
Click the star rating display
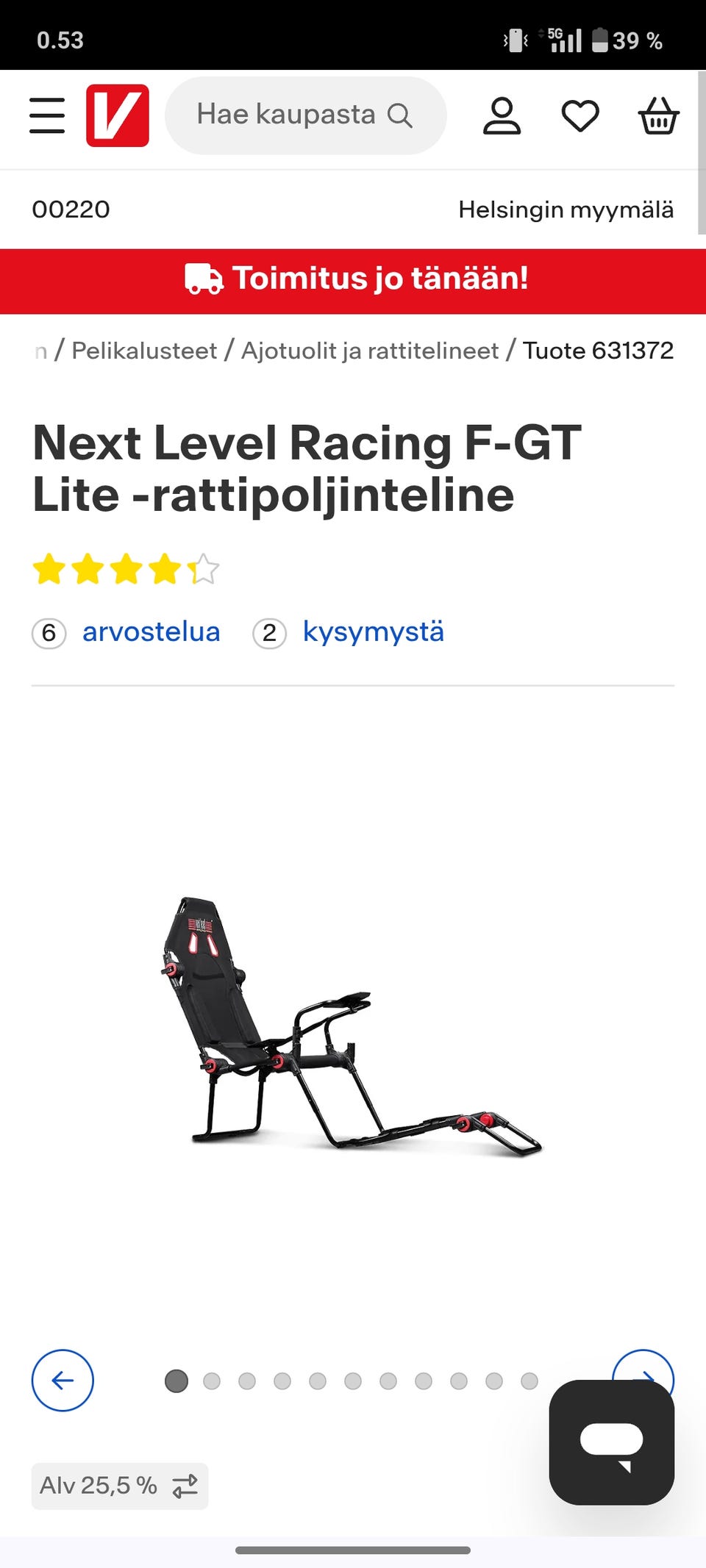[x=125, y=569]
